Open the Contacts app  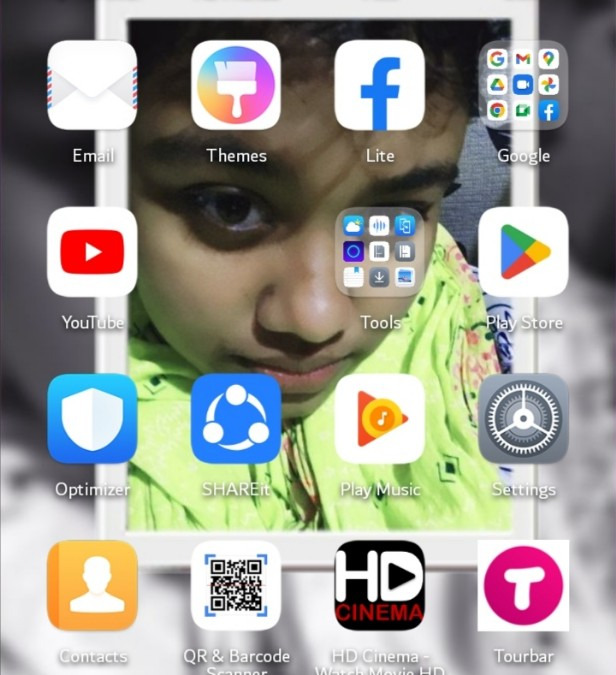pyautogui.click(x=92, y=586)
